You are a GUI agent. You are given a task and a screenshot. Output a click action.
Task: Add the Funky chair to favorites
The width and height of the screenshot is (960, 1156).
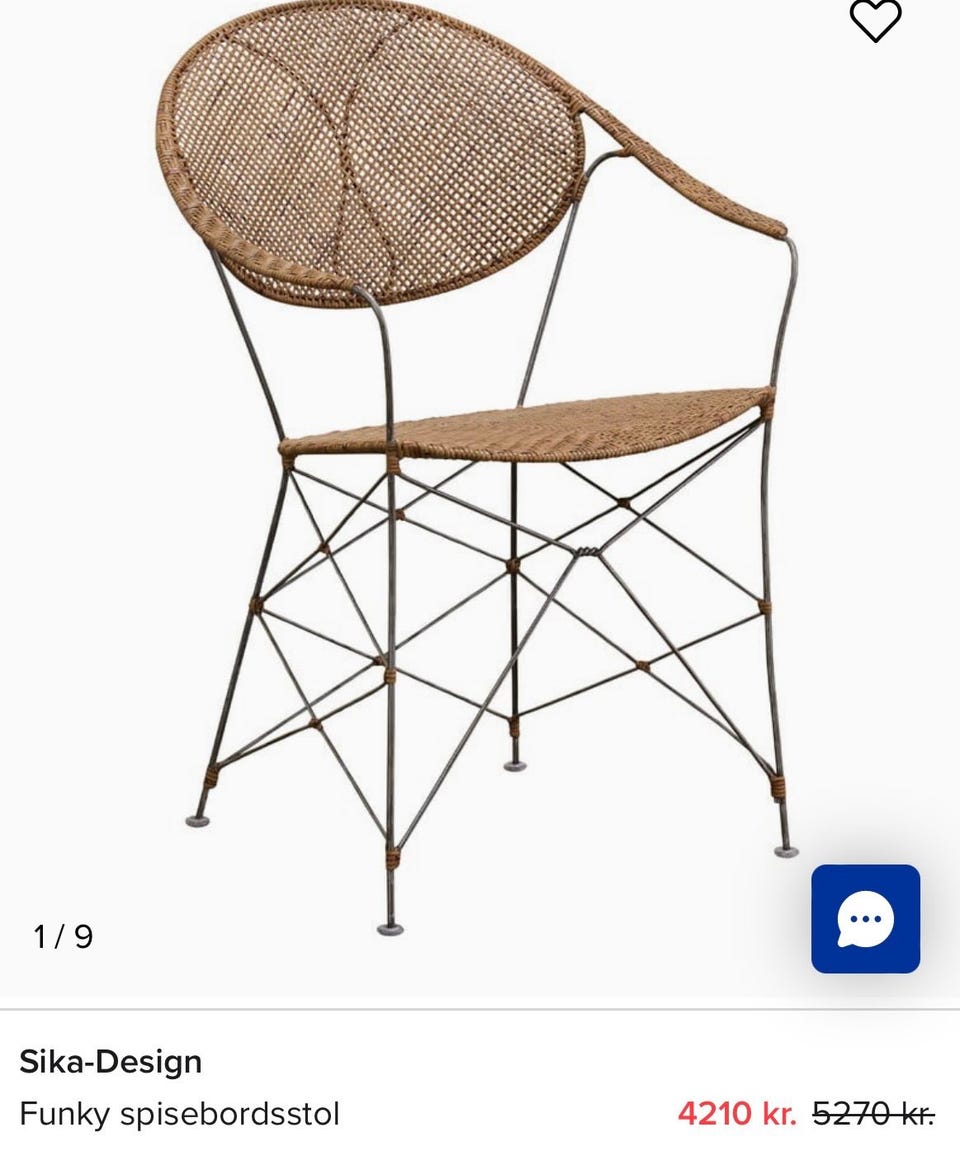(x=875, y=20)
